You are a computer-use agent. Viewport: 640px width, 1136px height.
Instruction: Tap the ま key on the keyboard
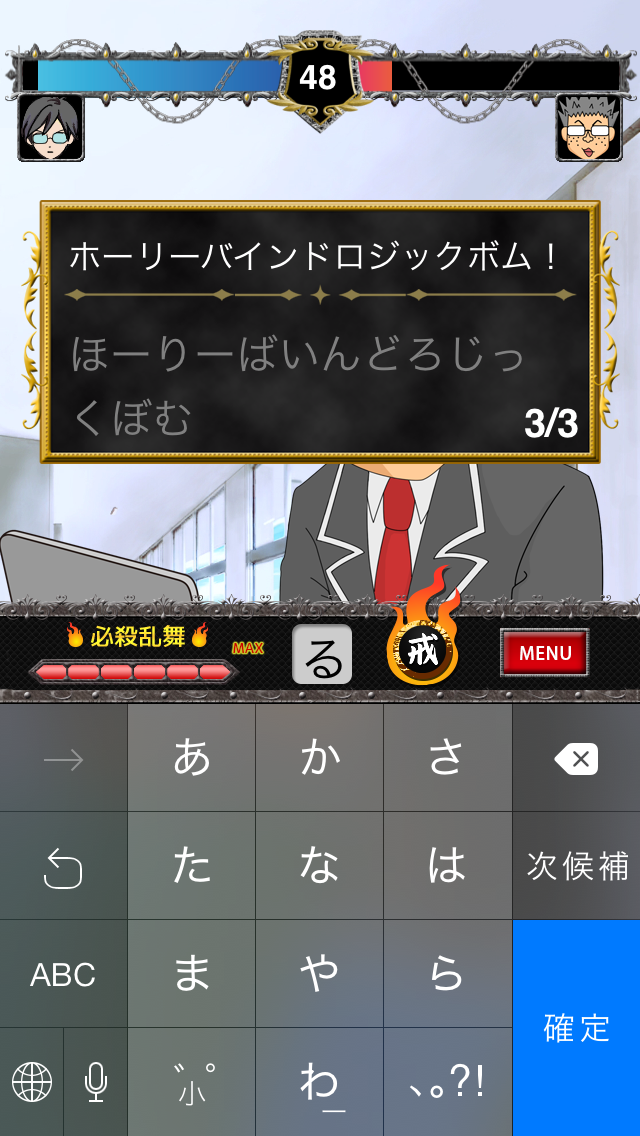191,974
